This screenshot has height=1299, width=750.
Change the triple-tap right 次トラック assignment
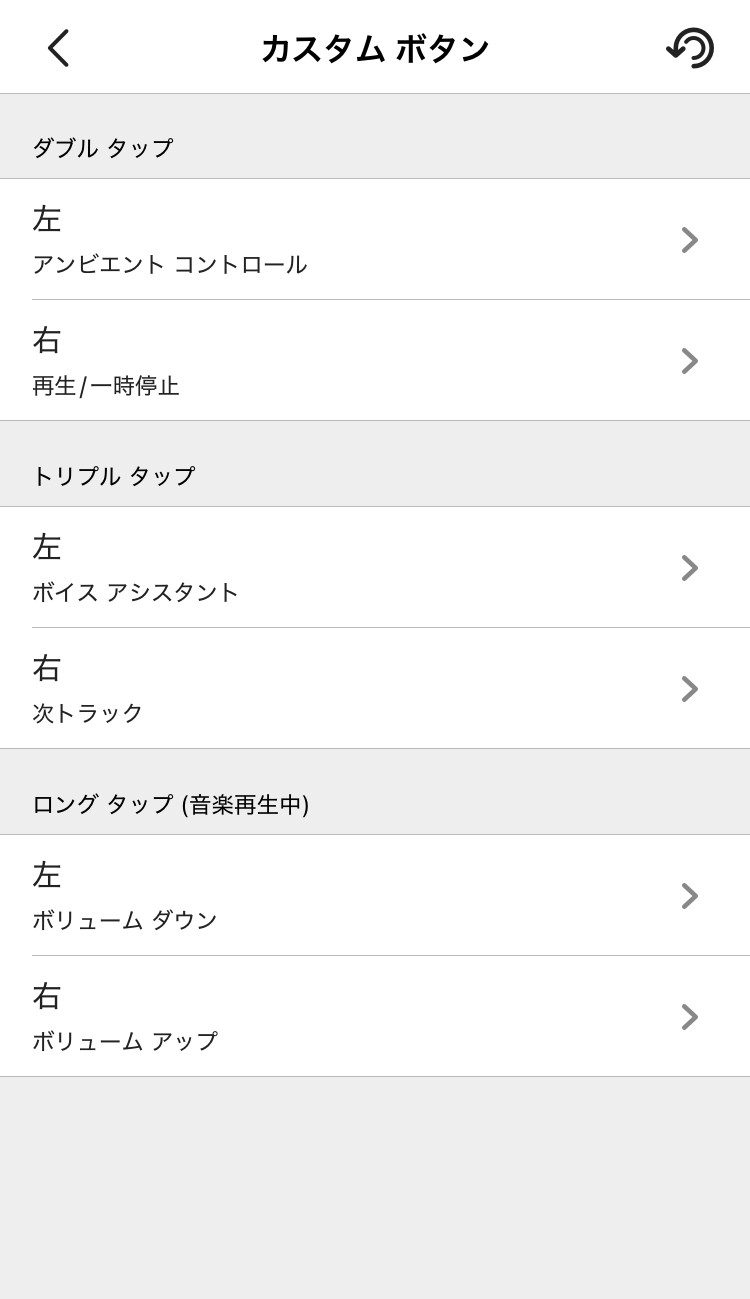tap(375, 689)
